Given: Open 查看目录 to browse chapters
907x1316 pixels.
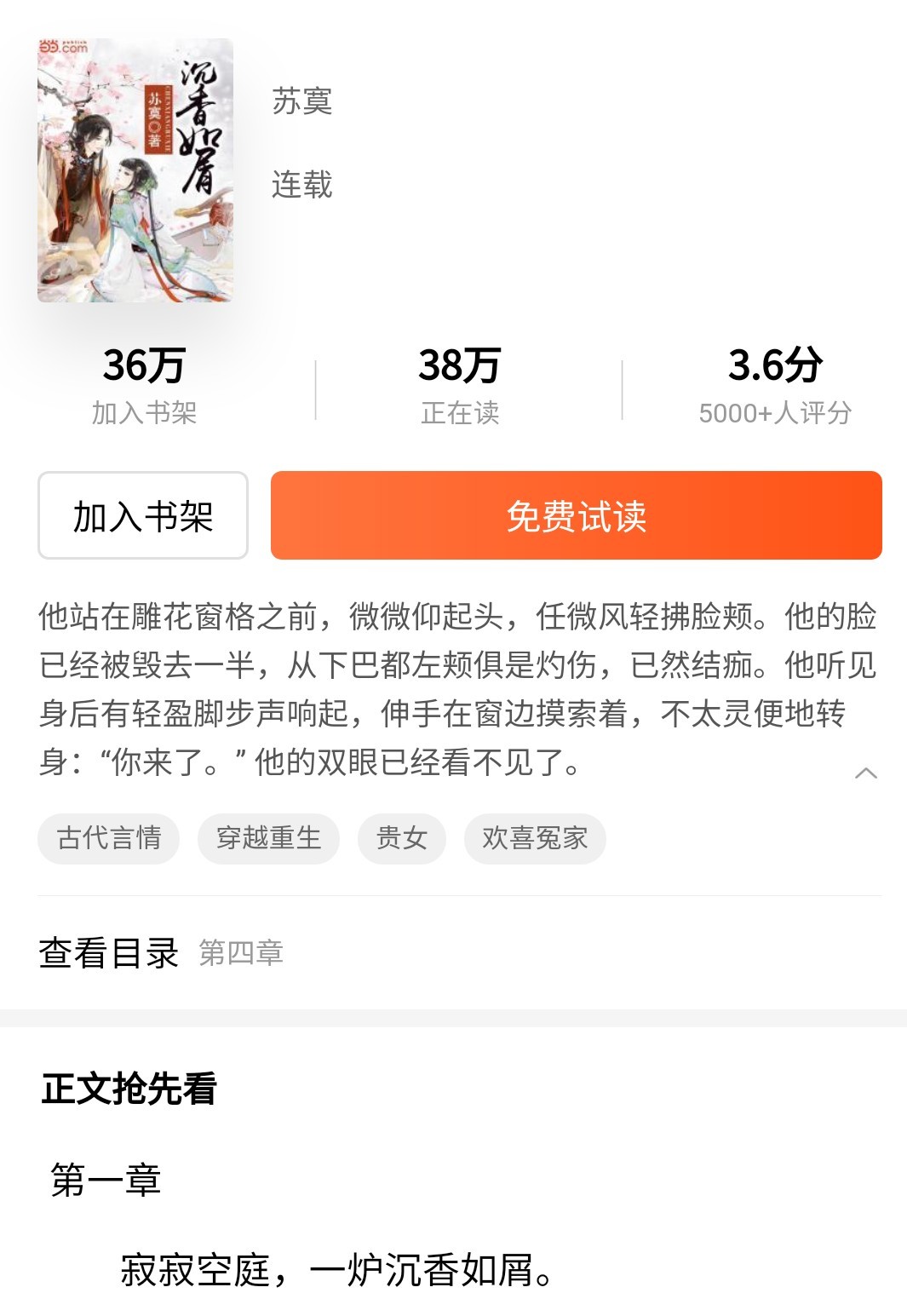Looking at the screenshot, I should point(107,954).
